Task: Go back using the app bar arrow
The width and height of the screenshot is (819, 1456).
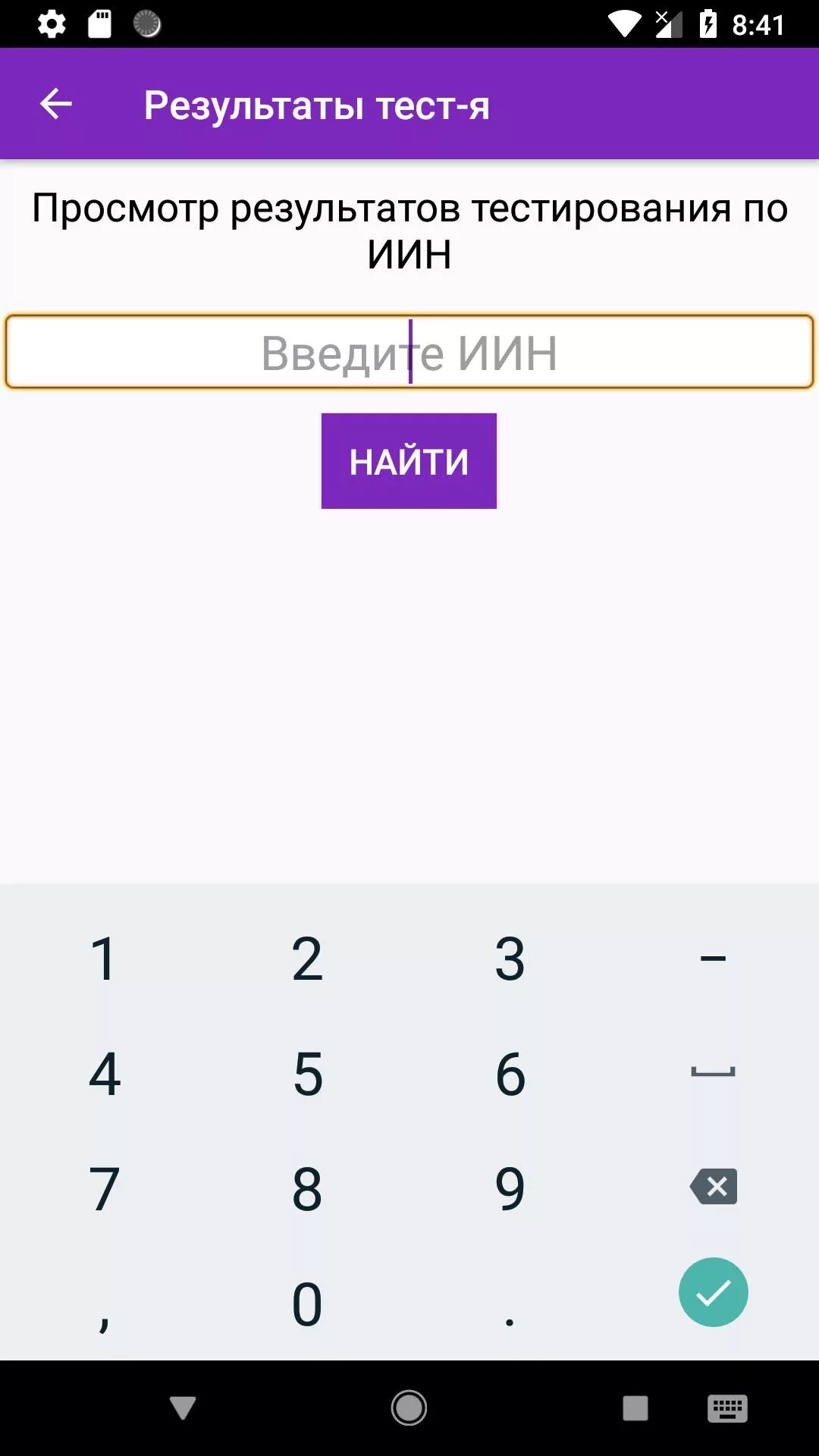Action: click(x=55, y=104)
